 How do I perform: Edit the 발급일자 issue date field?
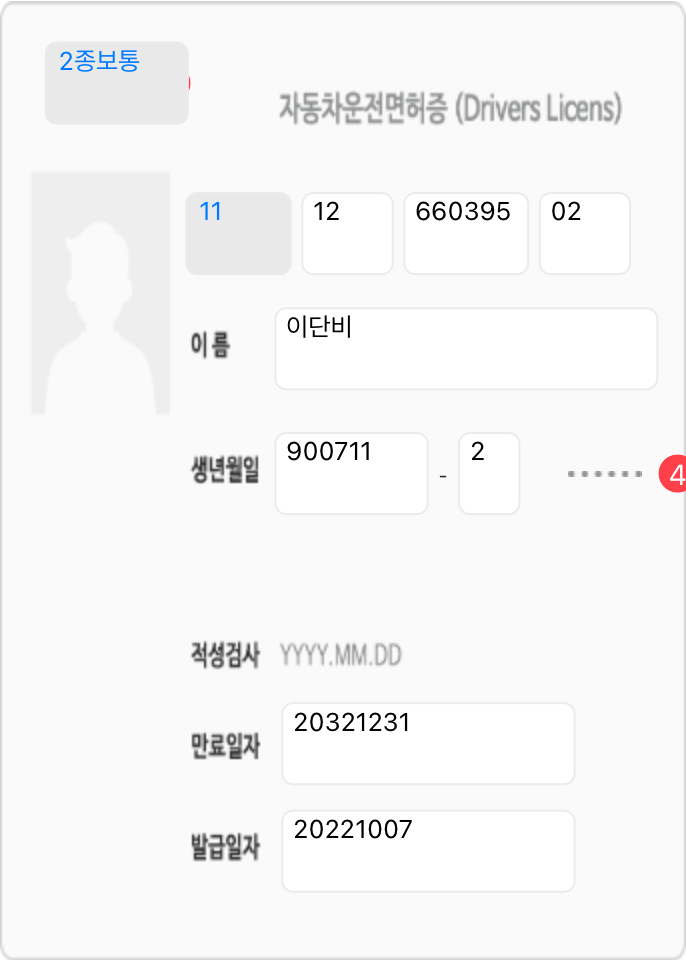pyautogui.click(x=428, y=850)
